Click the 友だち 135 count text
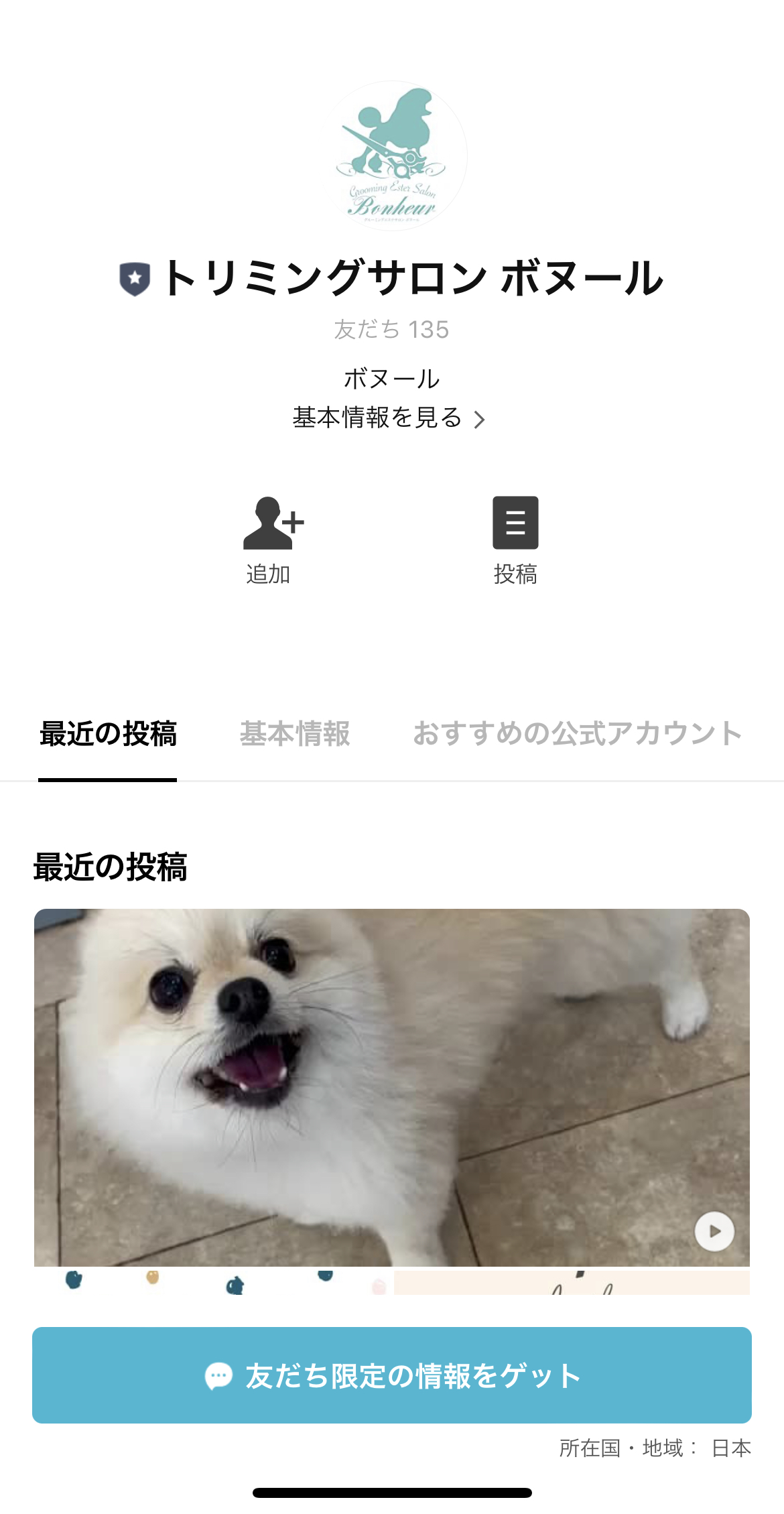 392,329
